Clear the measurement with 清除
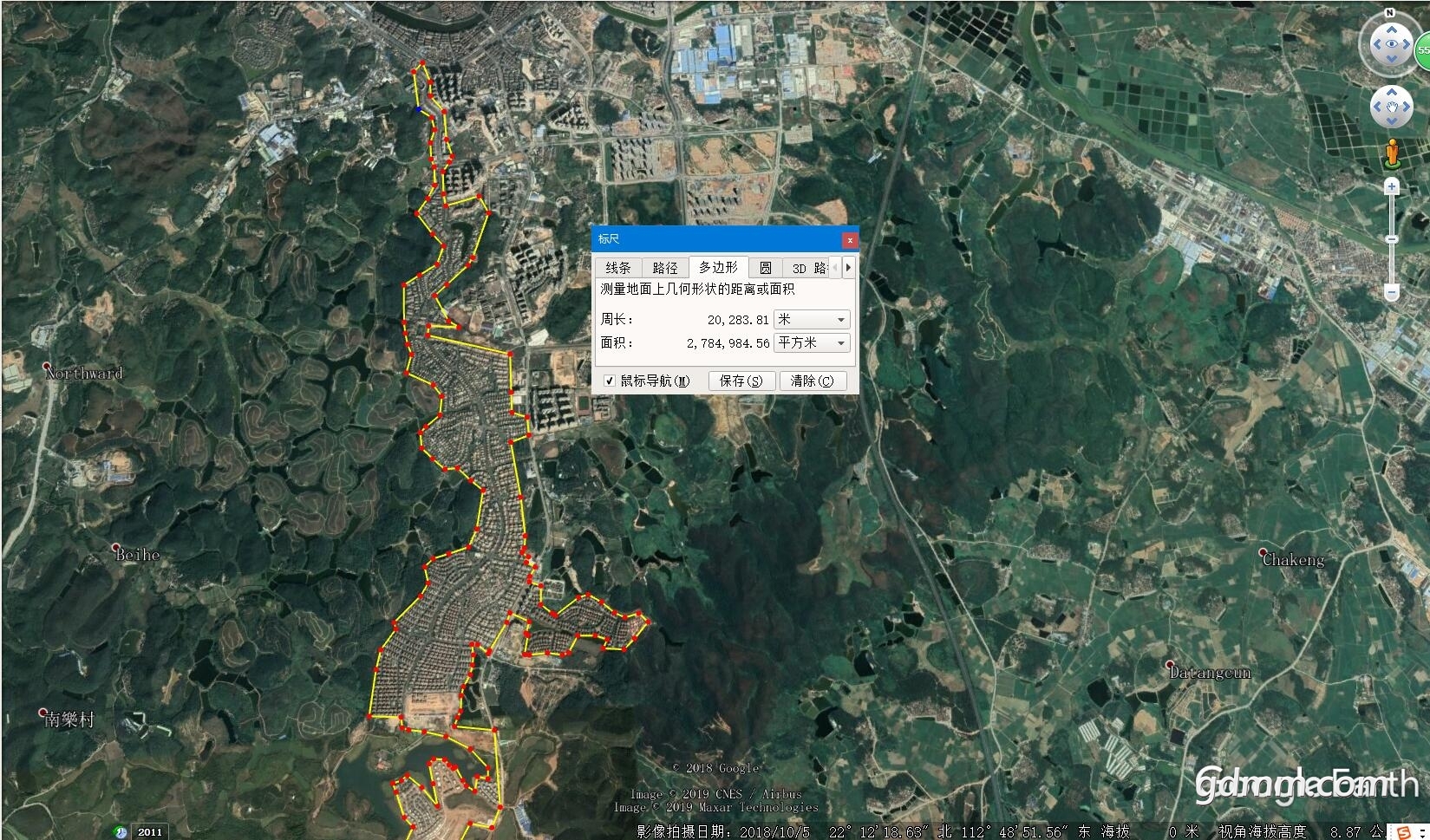Screen dimensions: 1430x840 click(x=812, y=381)
